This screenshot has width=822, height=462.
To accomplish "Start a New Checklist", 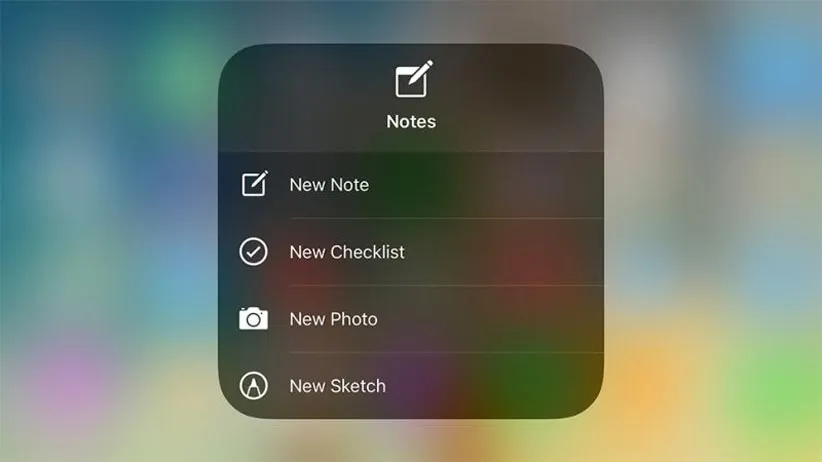I will [346, 252].
